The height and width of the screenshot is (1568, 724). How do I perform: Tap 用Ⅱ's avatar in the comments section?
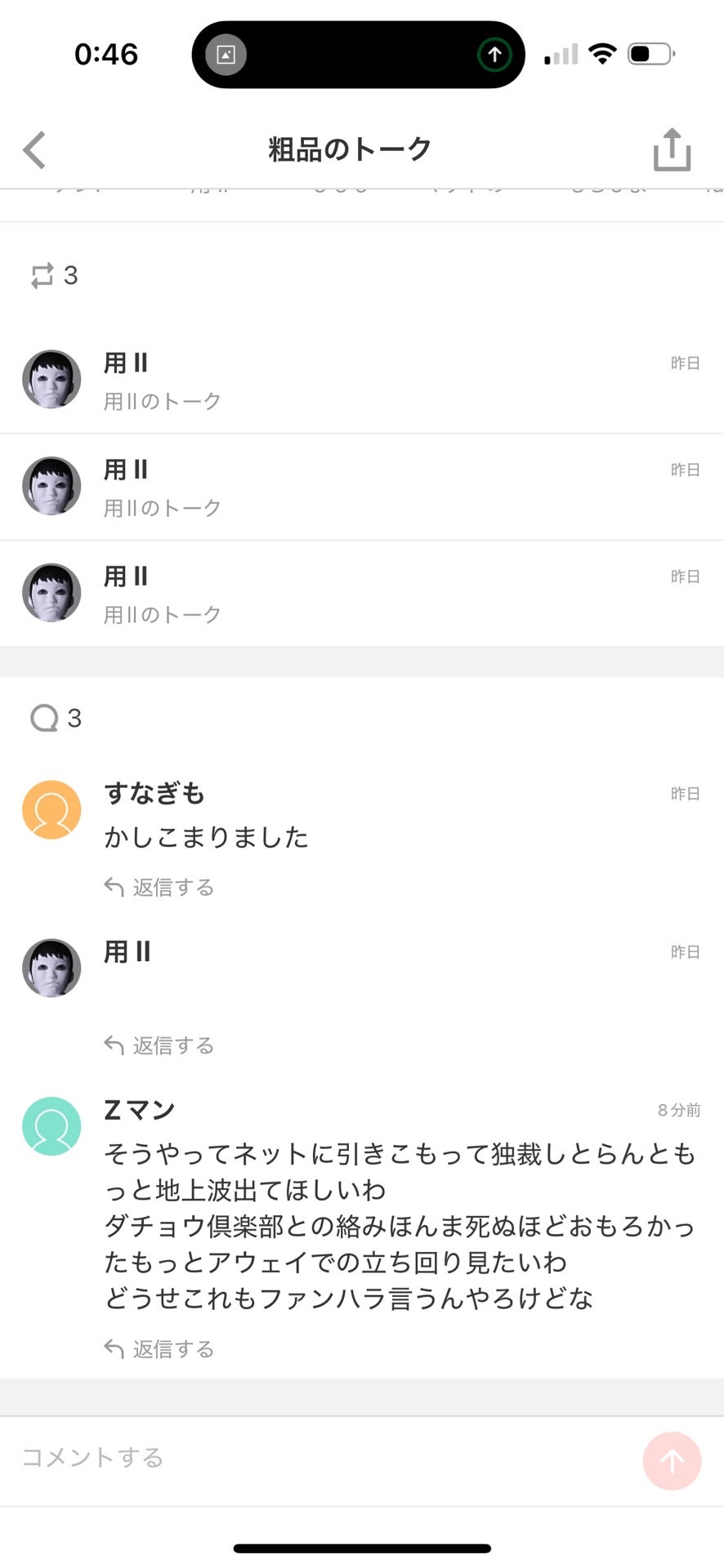coord(51,968)
